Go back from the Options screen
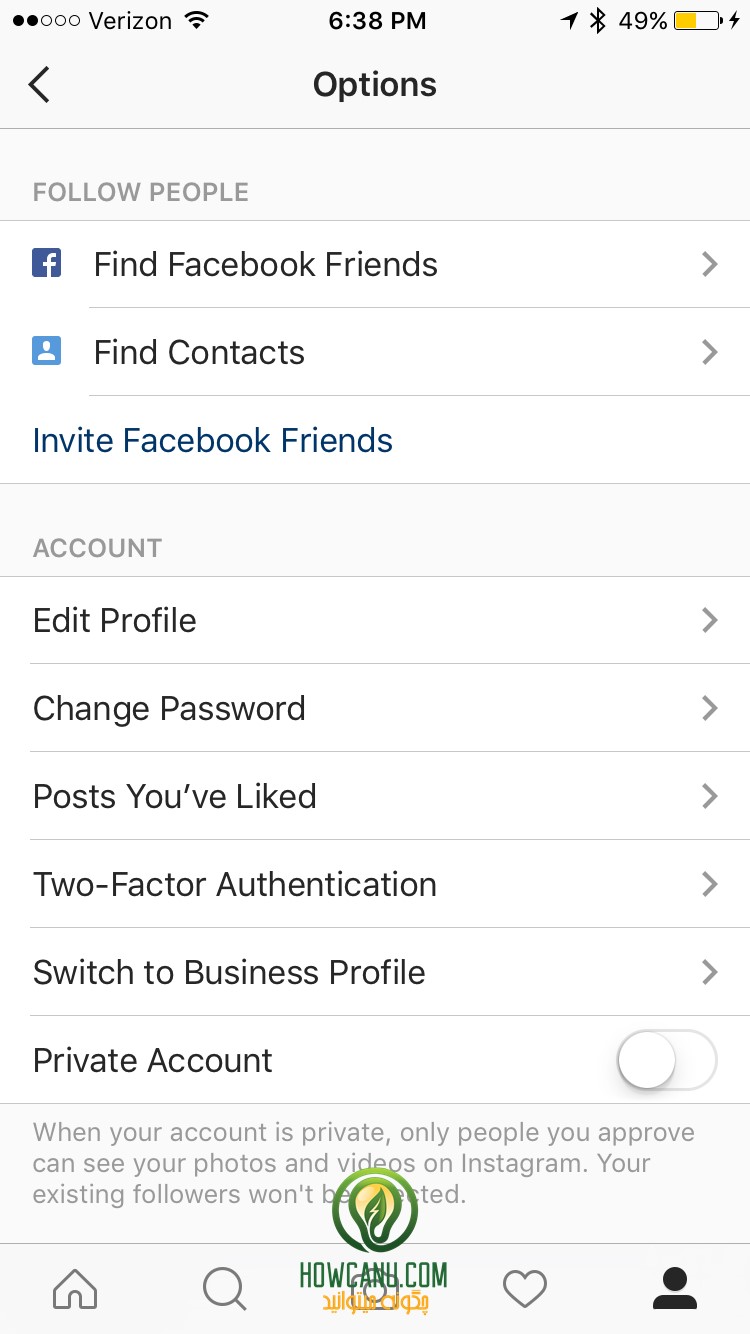The width and height of the screenshot is (750, 1334). click(39, 85)
